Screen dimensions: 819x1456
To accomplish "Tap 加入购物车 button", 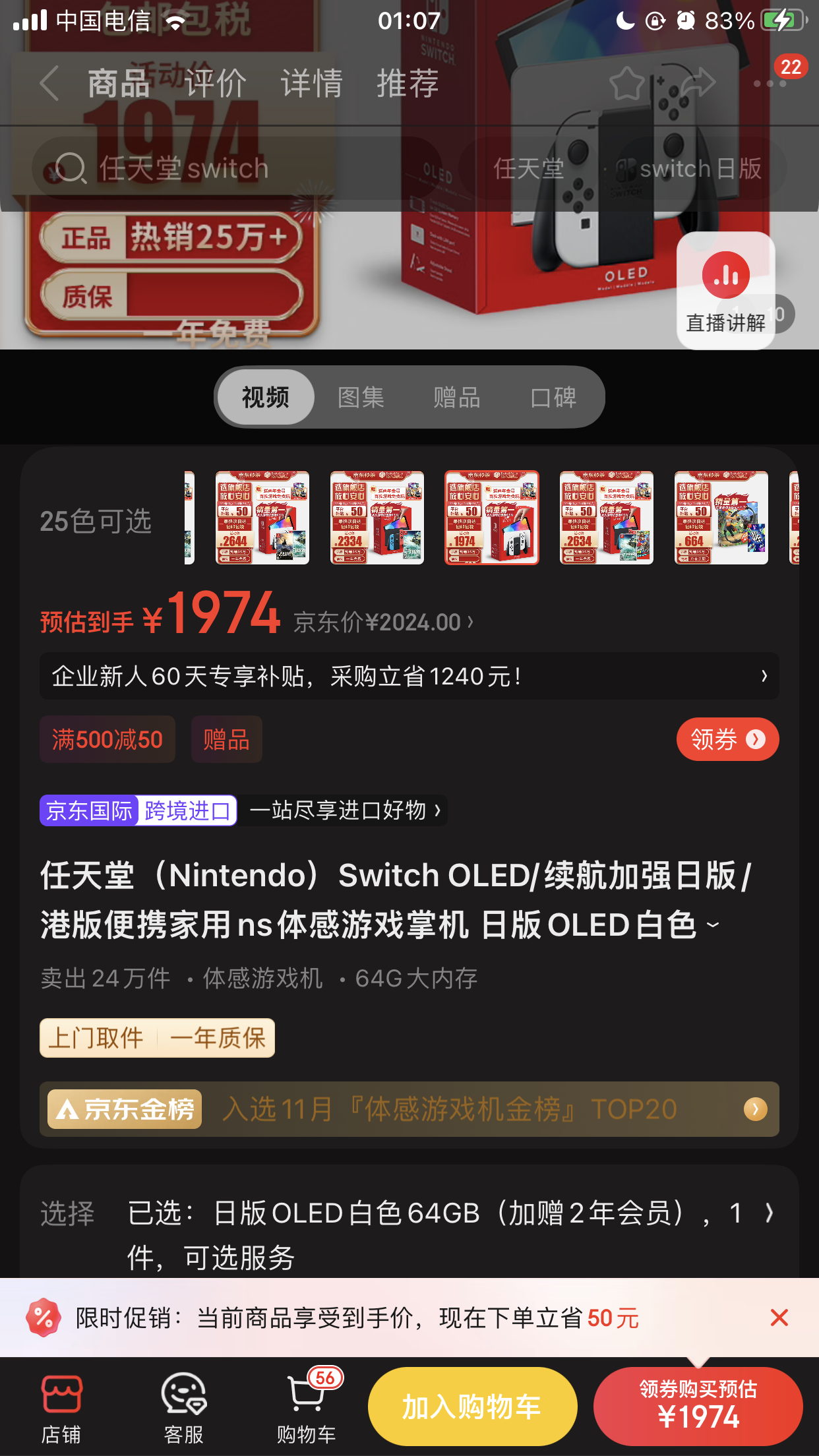I will 473,1407.
